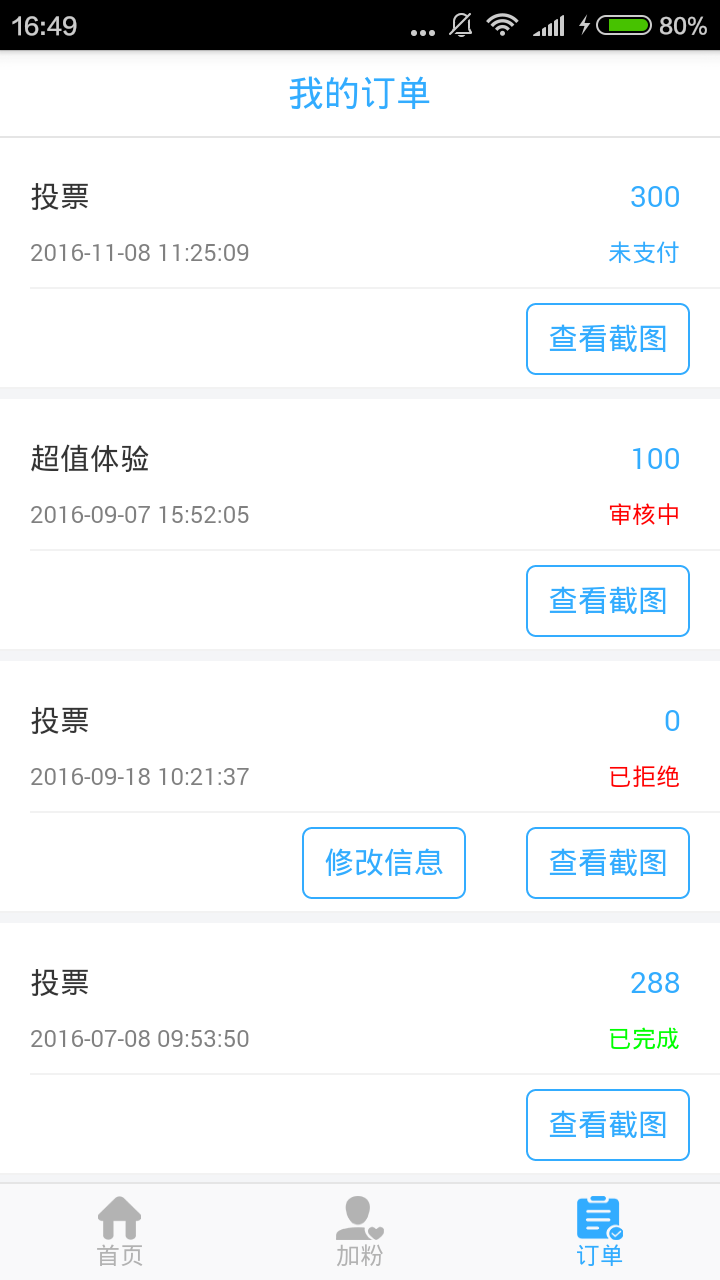This screenshot has width=720, height=1280.
Task: Tap 修改信息 on the rejected 投票 order
Action: point(384,863)
